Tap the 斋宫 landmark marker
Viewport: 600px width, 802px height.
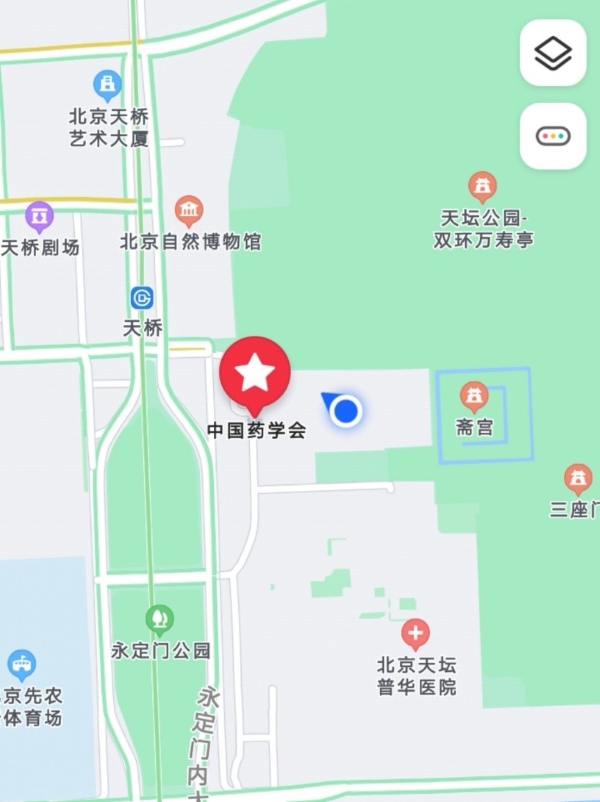(x=474, y=395)
